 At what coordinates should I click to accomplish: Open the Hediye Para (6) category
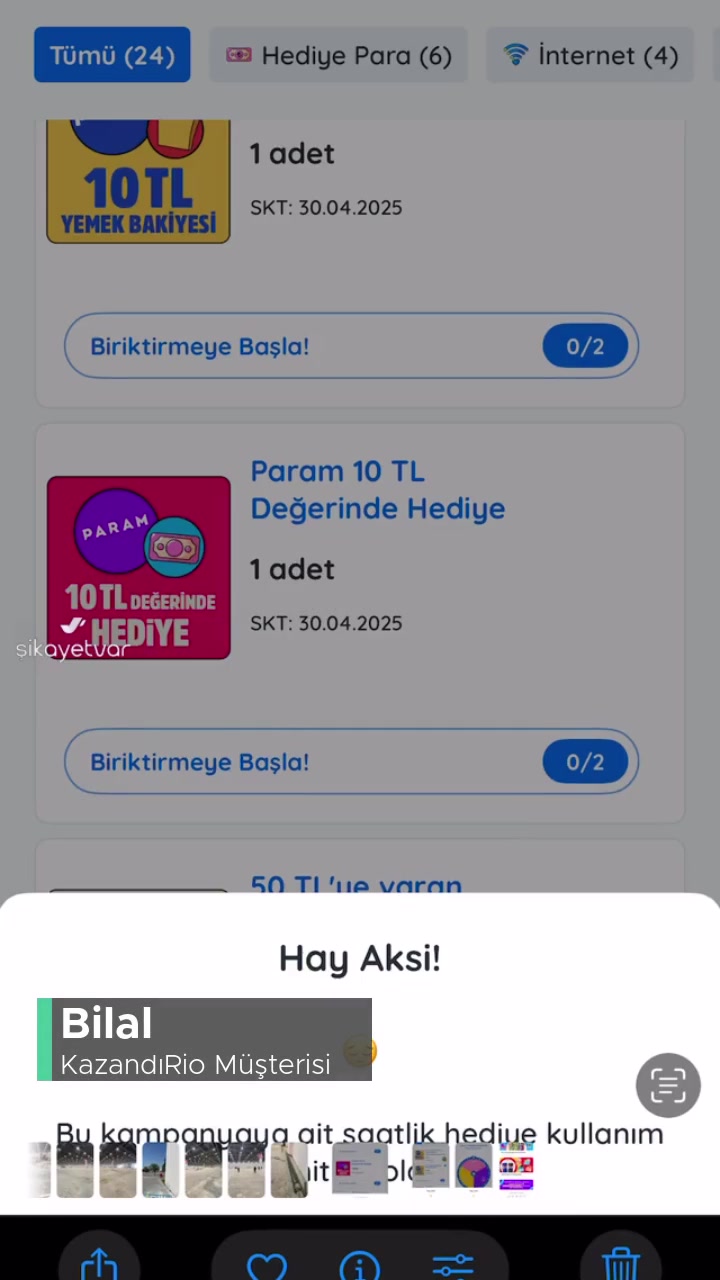point(340,55)
